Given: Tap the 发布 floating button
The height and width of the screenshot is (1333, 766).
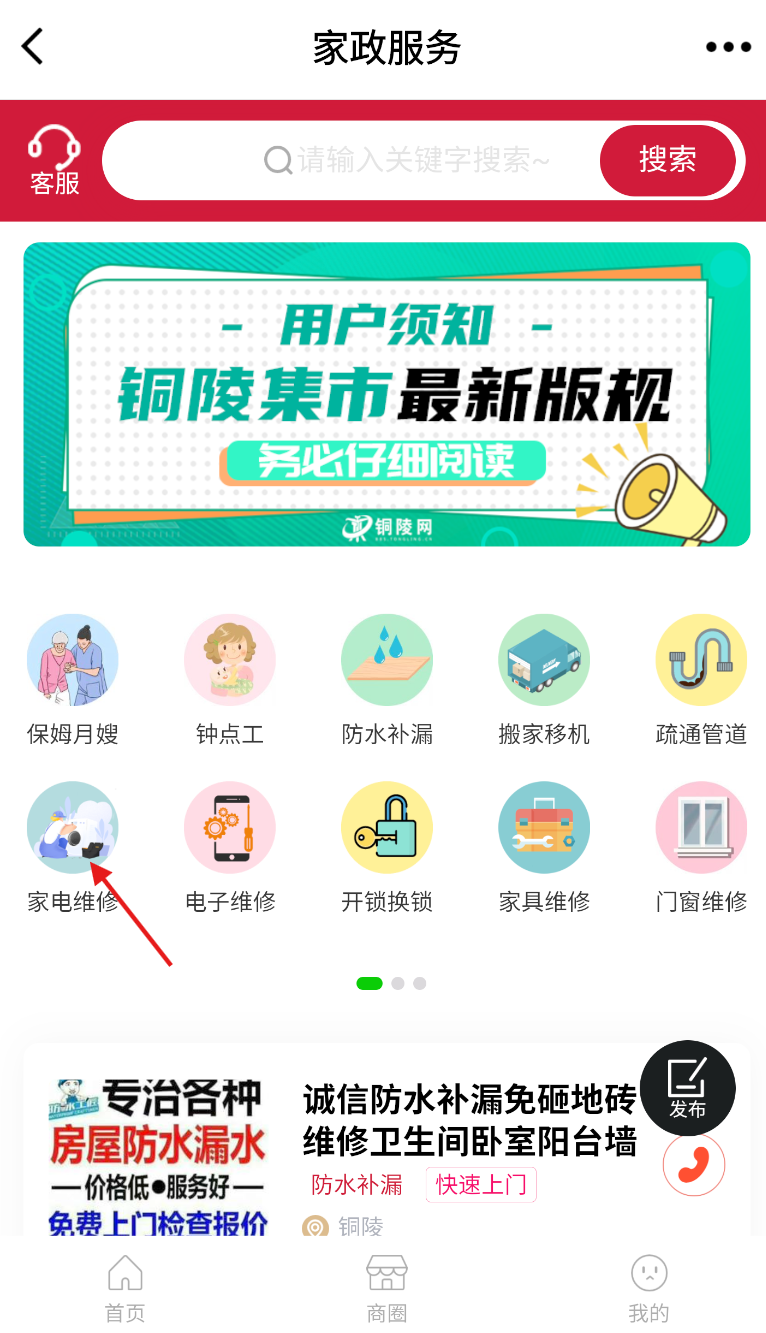Looking at the screenshot, I should 687,1087.
